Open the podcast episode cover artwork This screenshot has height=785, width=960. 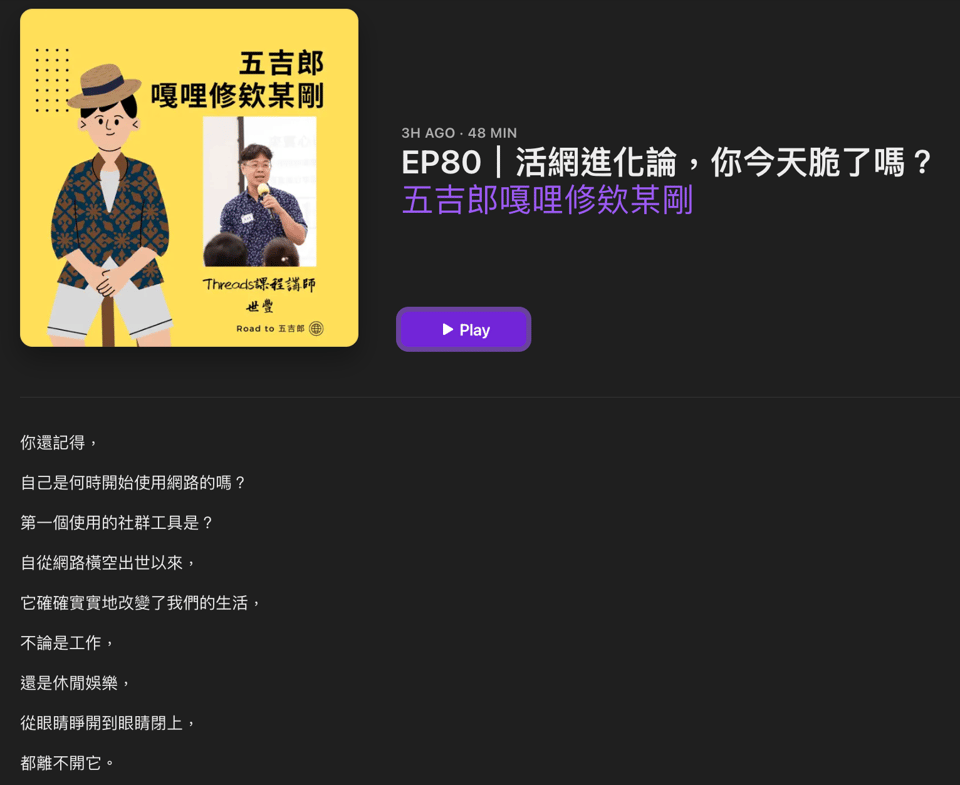[x=189, y=178]
